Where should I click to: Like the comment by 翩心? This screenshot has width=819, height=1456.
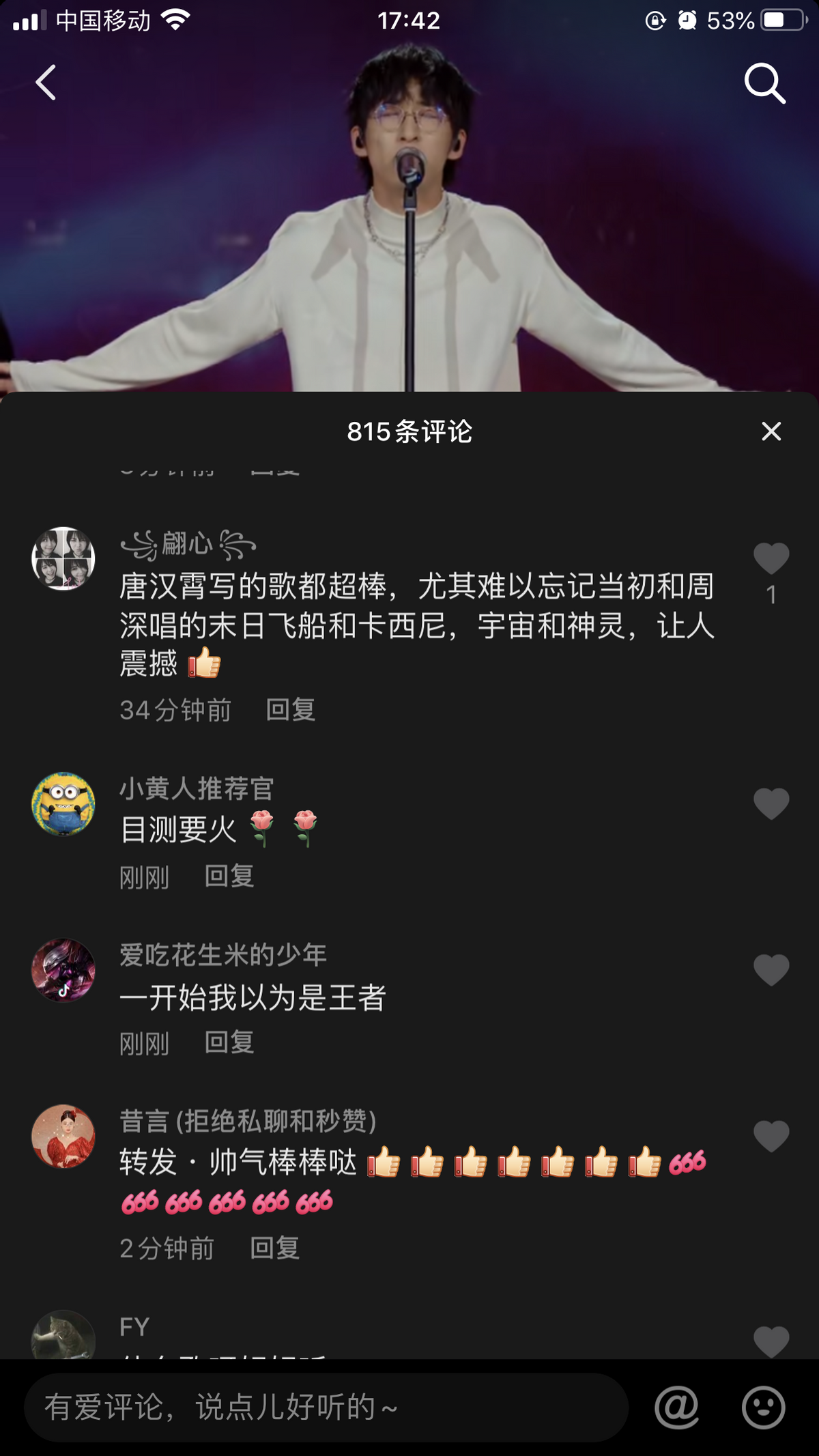[771, 558]
